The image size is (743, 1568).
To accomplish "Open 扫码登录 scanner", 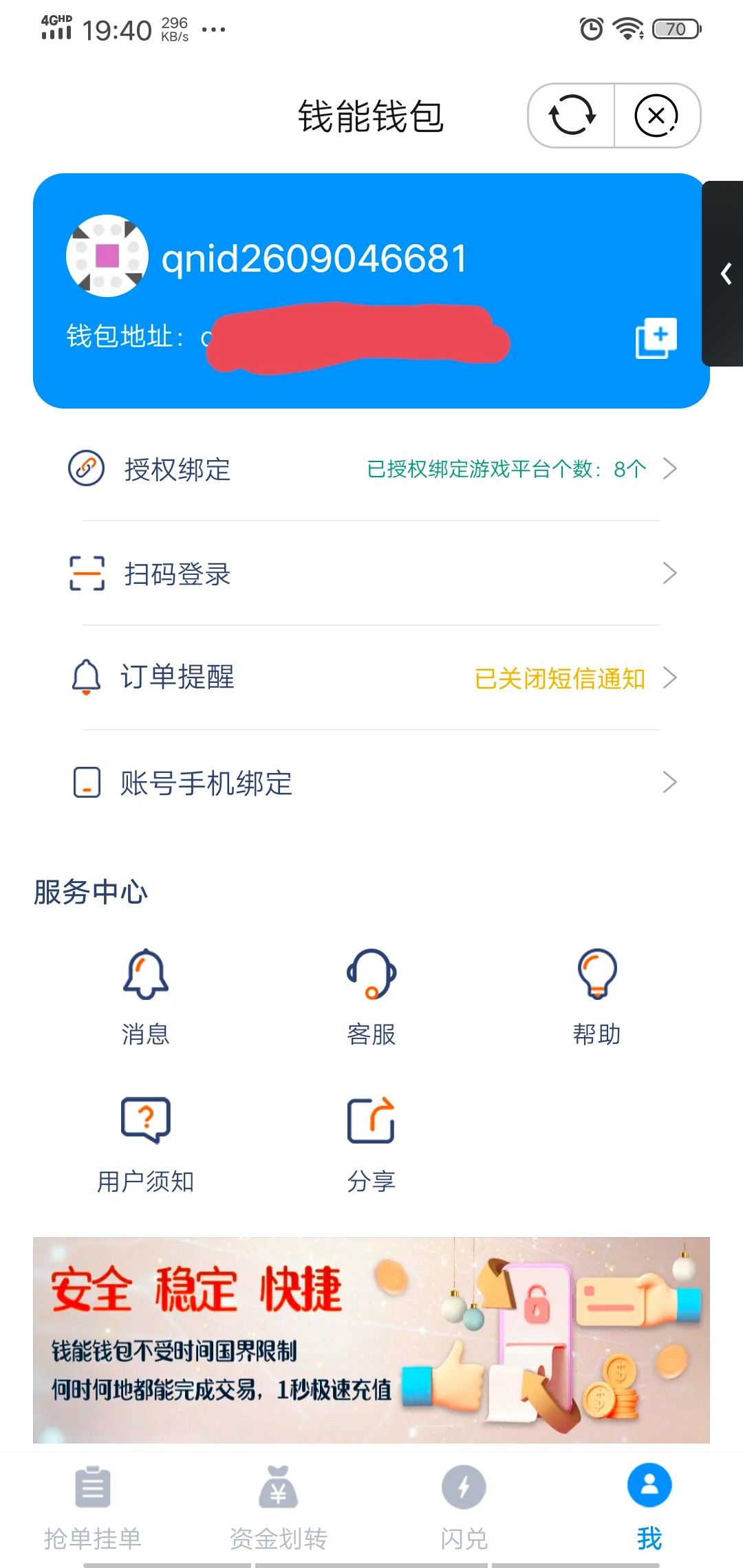I will point(371,574).
